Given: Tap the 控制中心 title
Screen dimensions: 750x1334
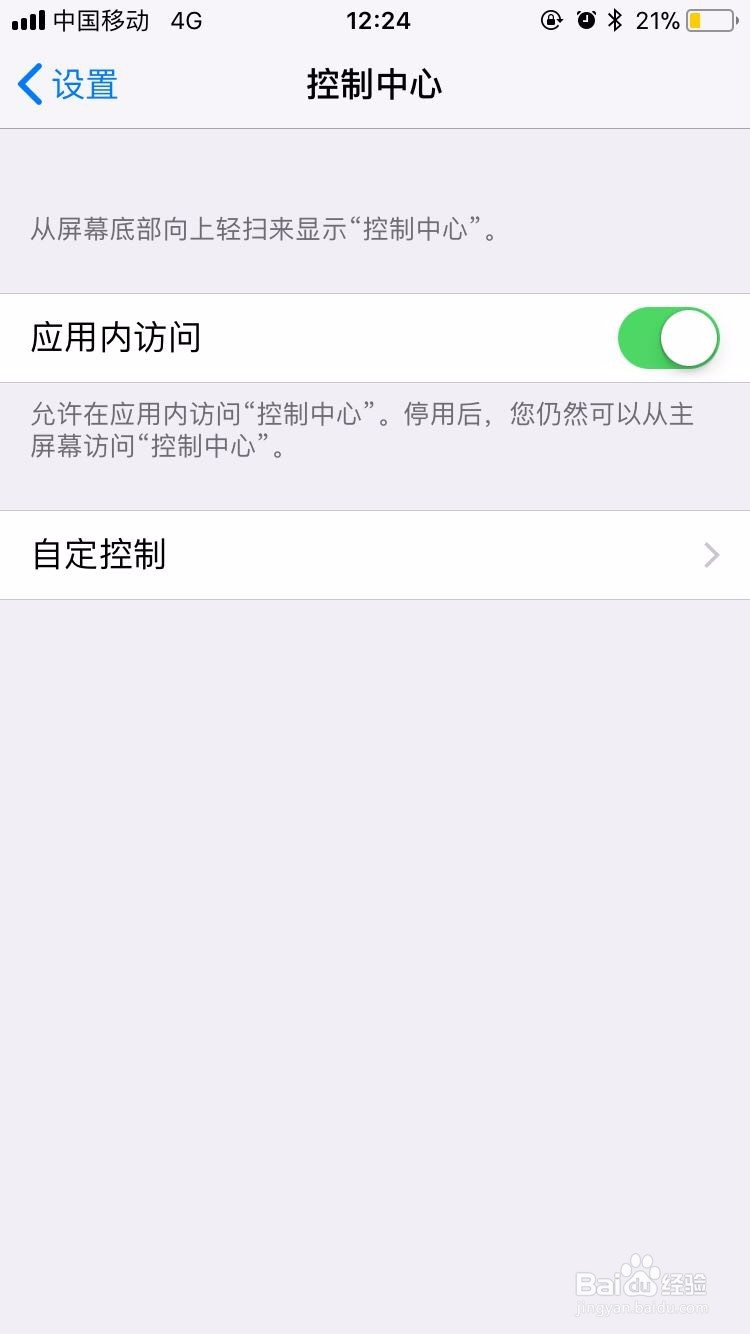Looking at the screenshot, I should tap(375, 85).
